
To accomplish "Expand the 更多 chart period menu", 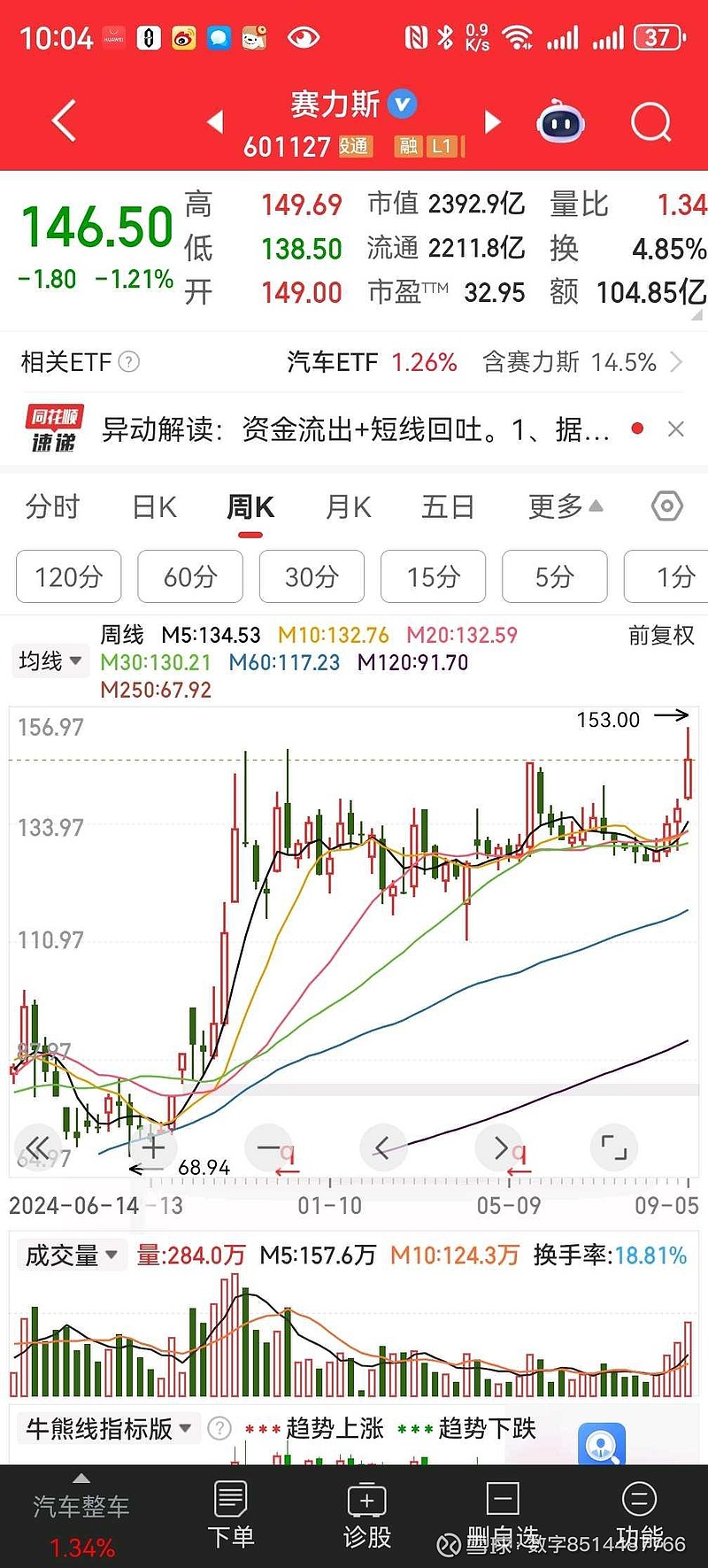I will (566, 507).
